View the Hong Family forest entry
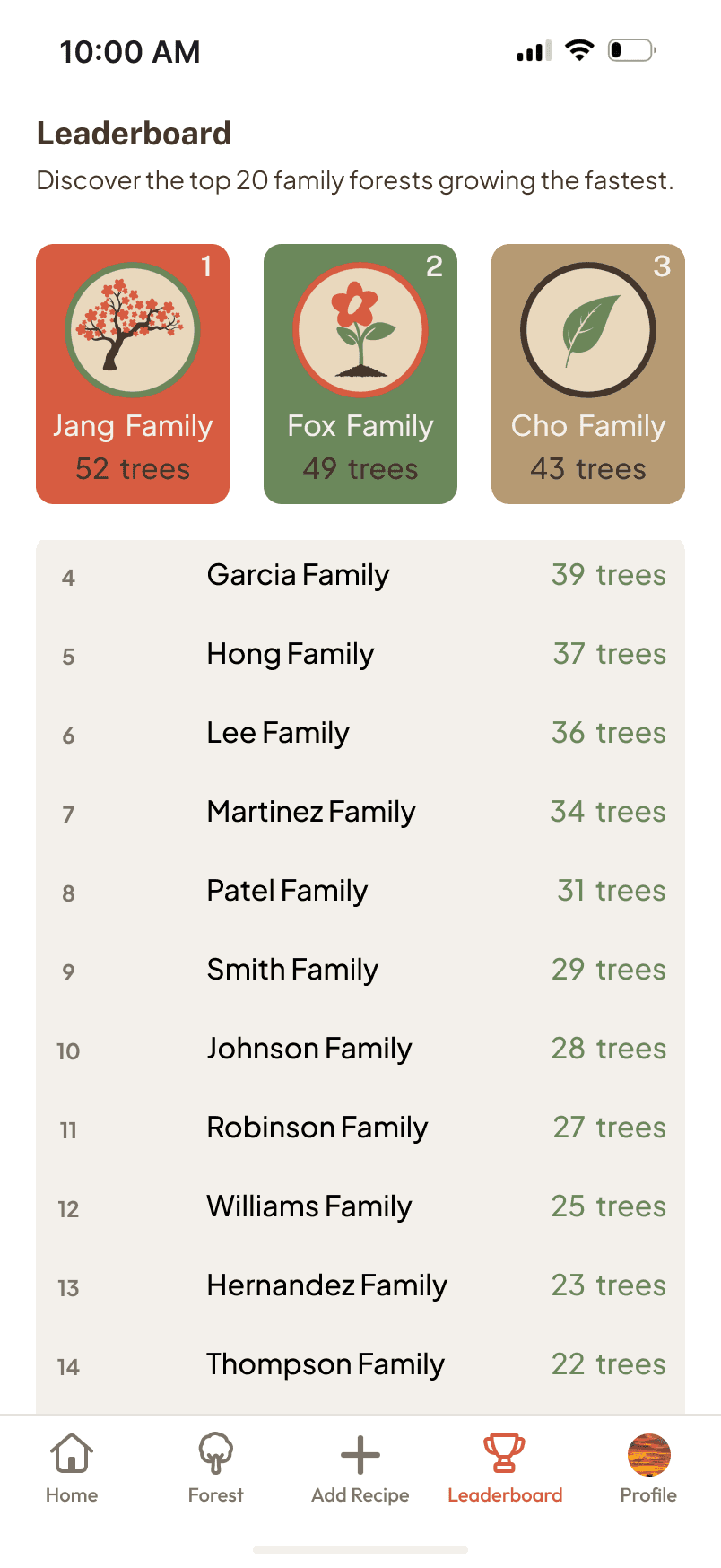Screen dimensions: 721x1568 (360, 654)
